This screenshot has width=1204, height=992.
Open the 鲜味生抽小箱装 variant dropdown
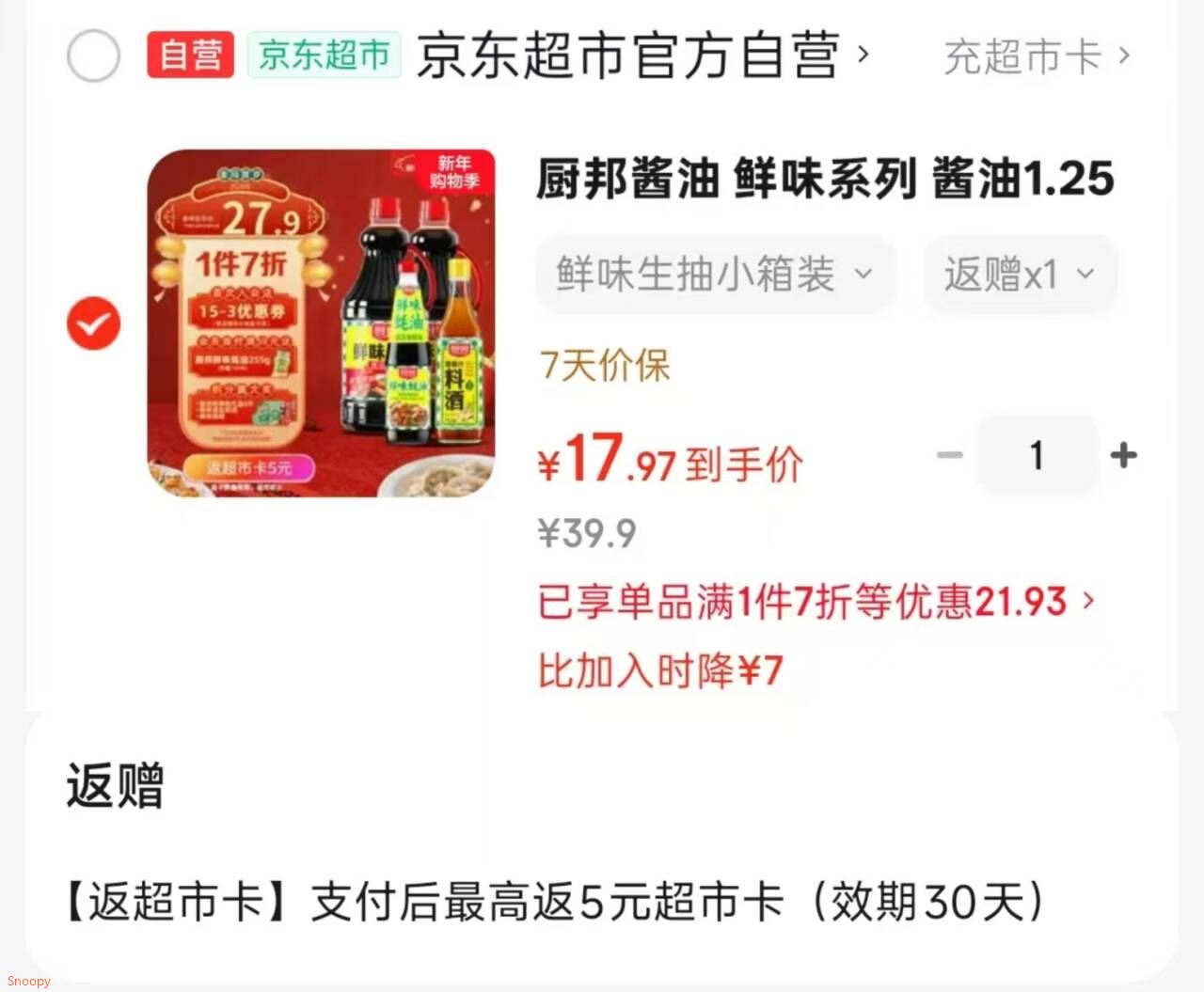tap(715, 275)
